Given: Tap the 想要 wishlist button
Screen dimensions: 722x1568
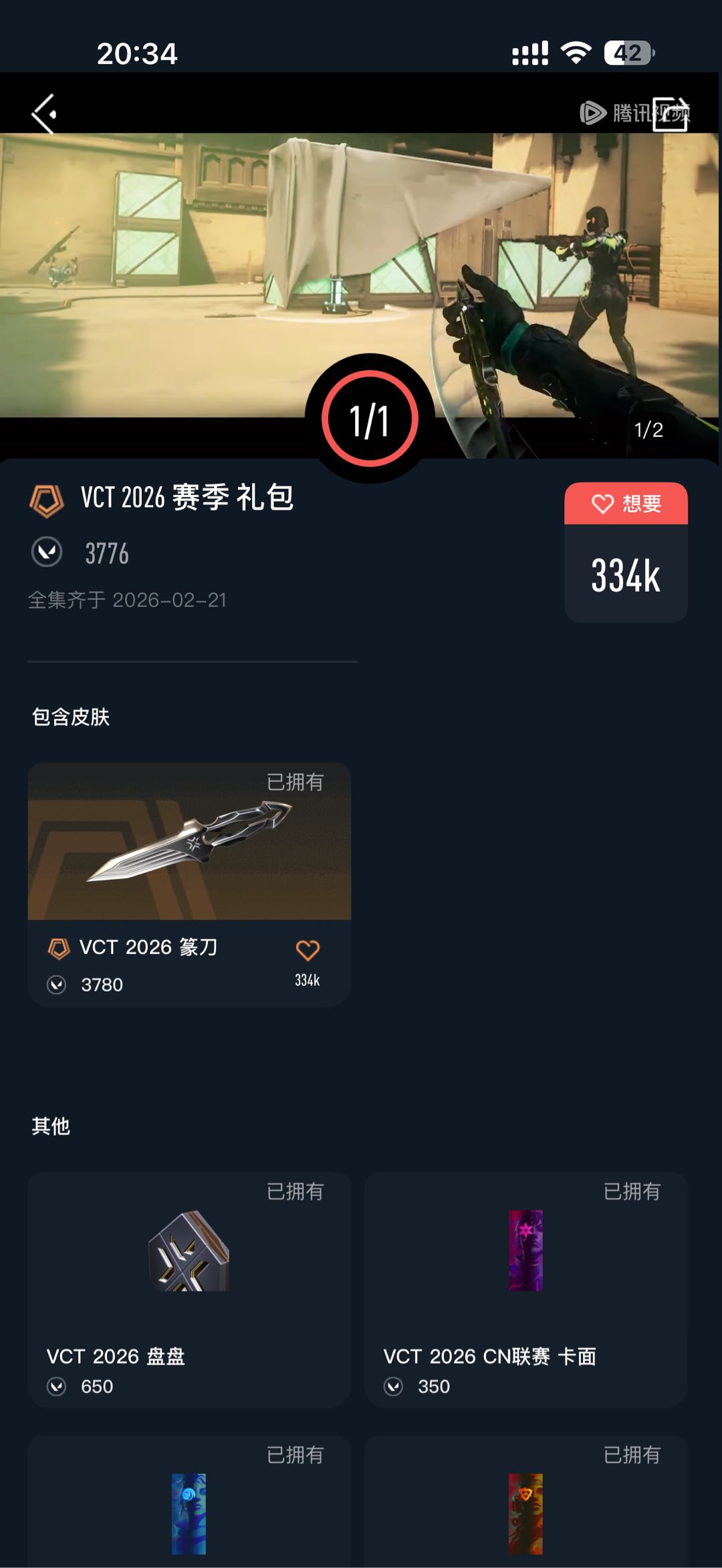Looking at the screenshot, I should pos(626,503).
